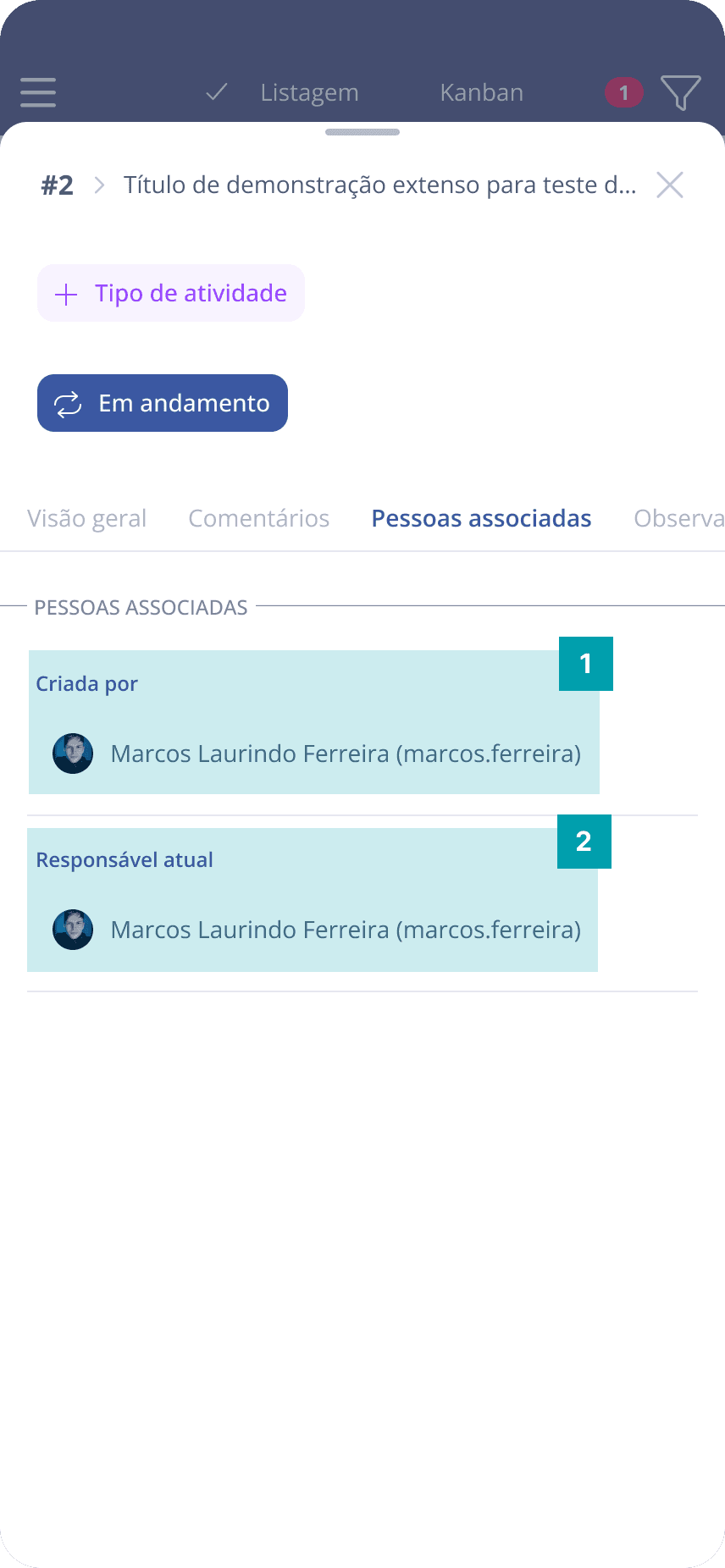Dismiss the task details with the X
725x1568 pixels.
point(669,184)
